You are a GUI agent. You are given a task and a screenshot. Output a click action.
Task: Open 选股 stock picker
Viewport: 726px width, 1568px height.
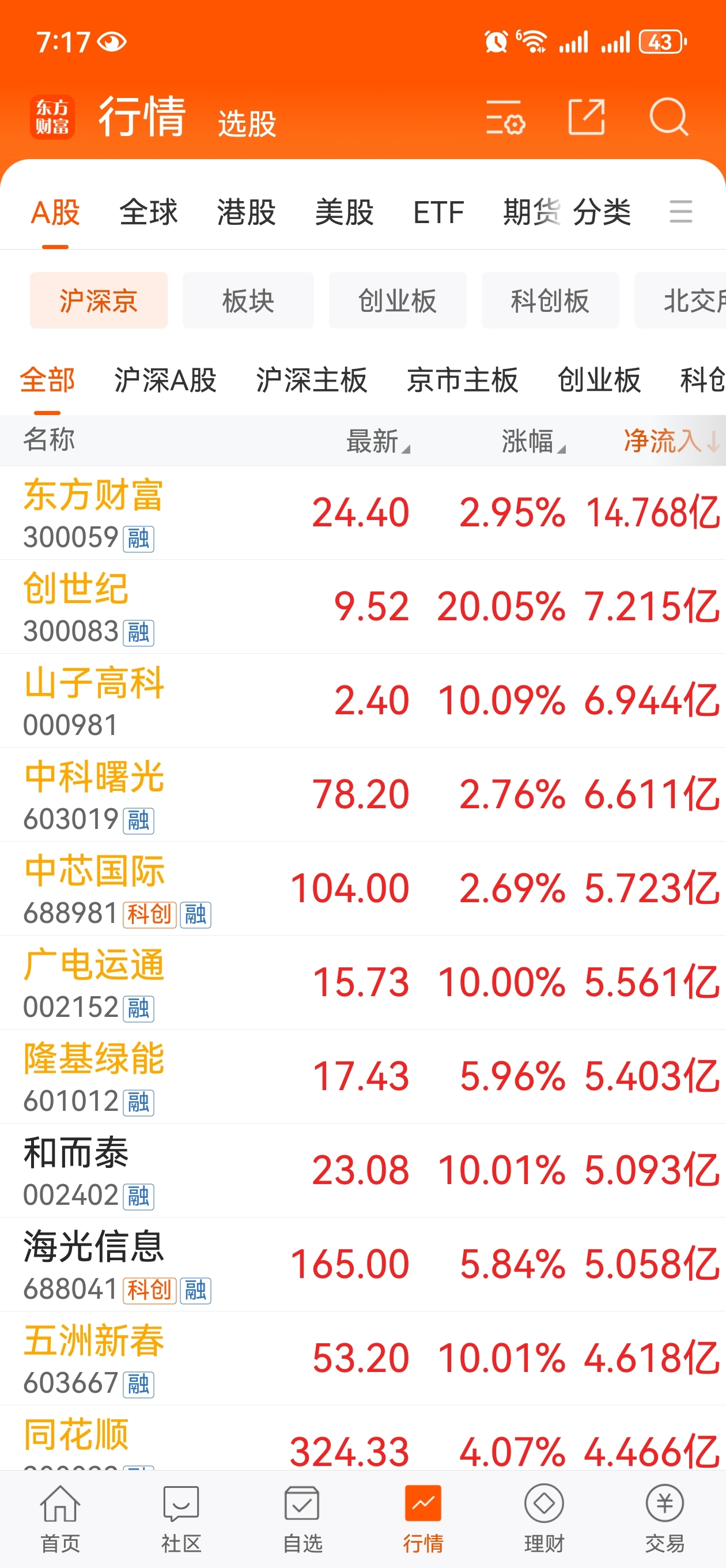[x=247, y=123]
